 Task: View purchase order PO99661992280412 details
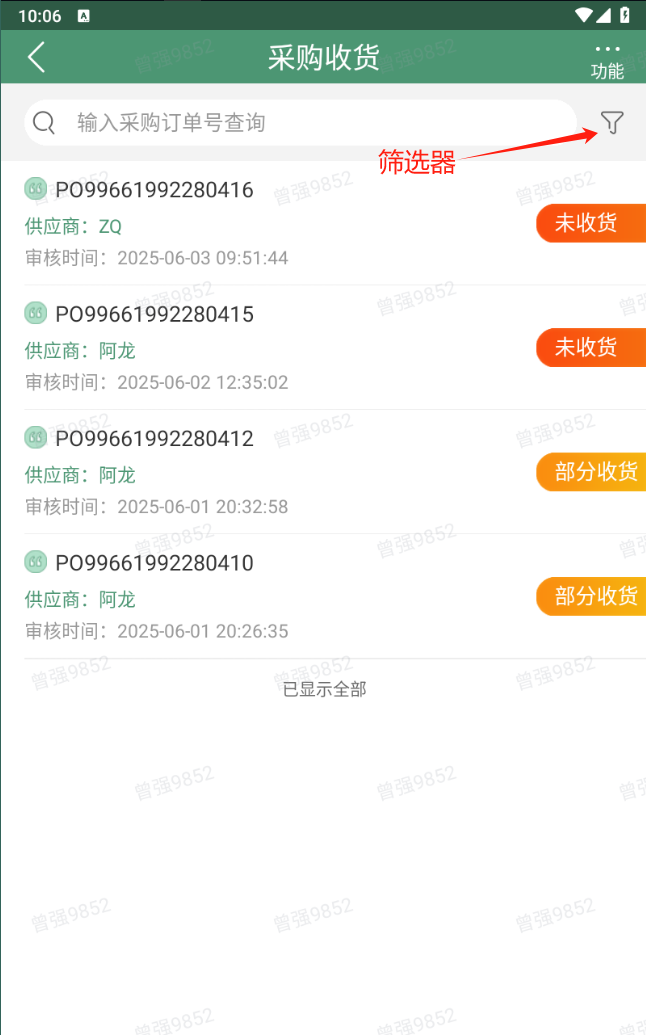tap(323, 472)
